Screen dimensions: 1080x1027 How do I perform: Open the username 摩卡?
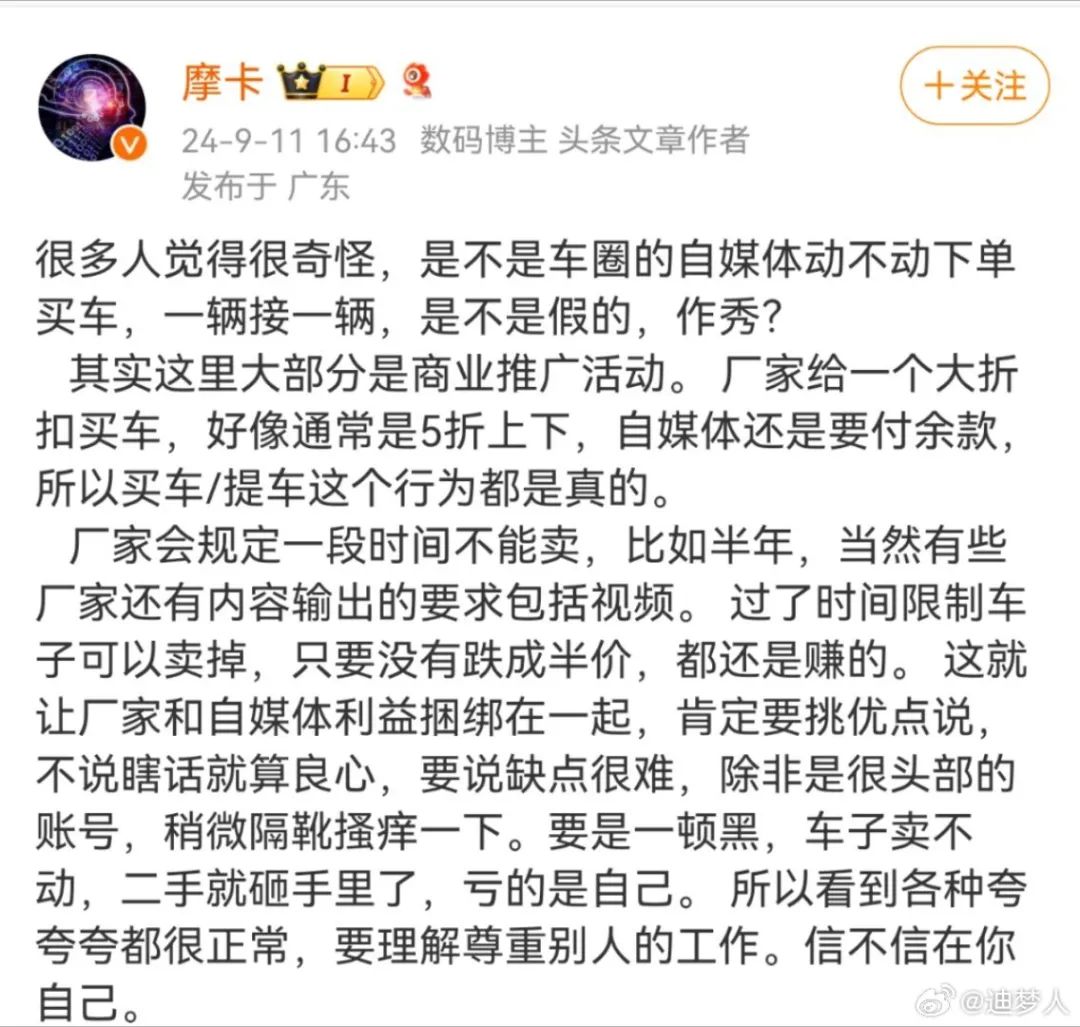click(222, 82)
